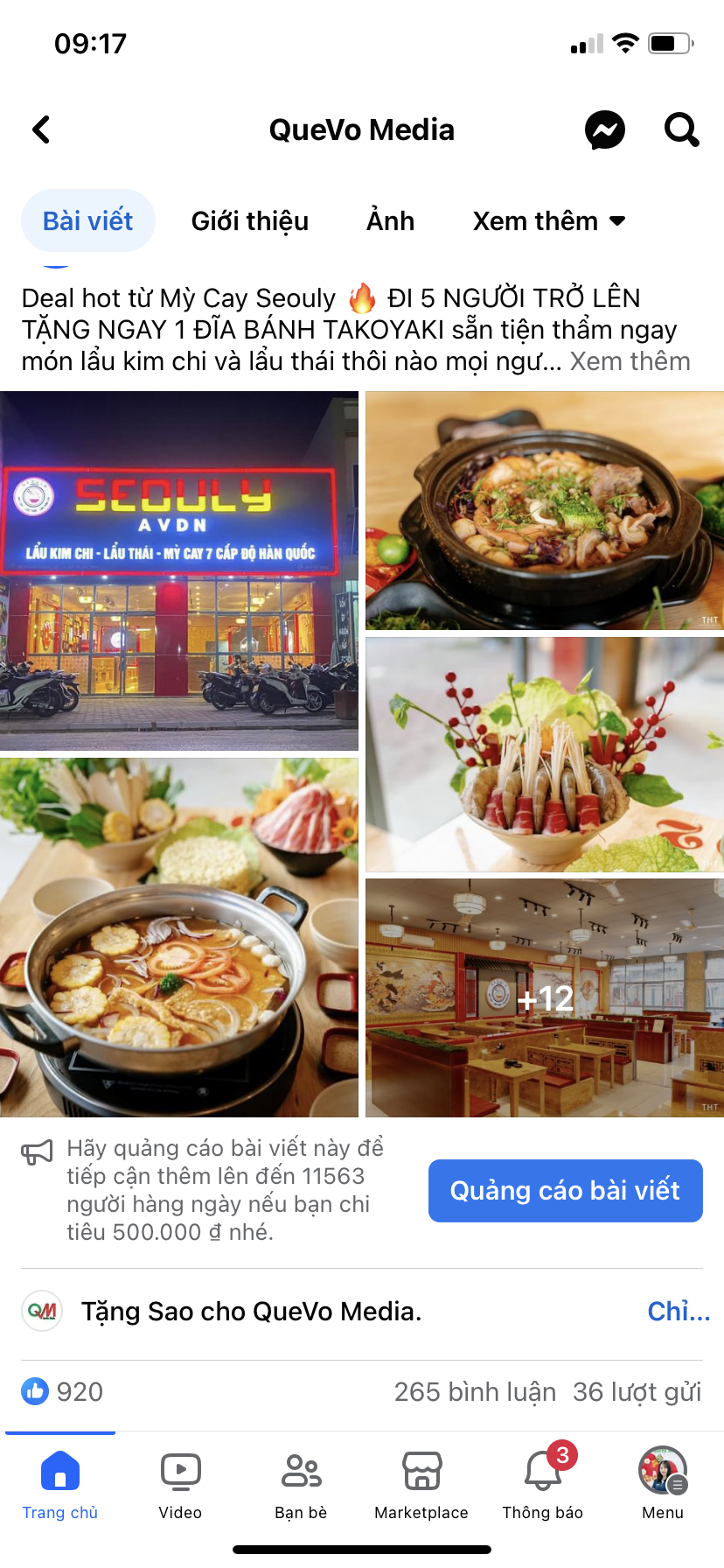The width and height of the screenshot is (724, 1568).
Task: Select the Bài viết tab
Action: coord(88,220)
